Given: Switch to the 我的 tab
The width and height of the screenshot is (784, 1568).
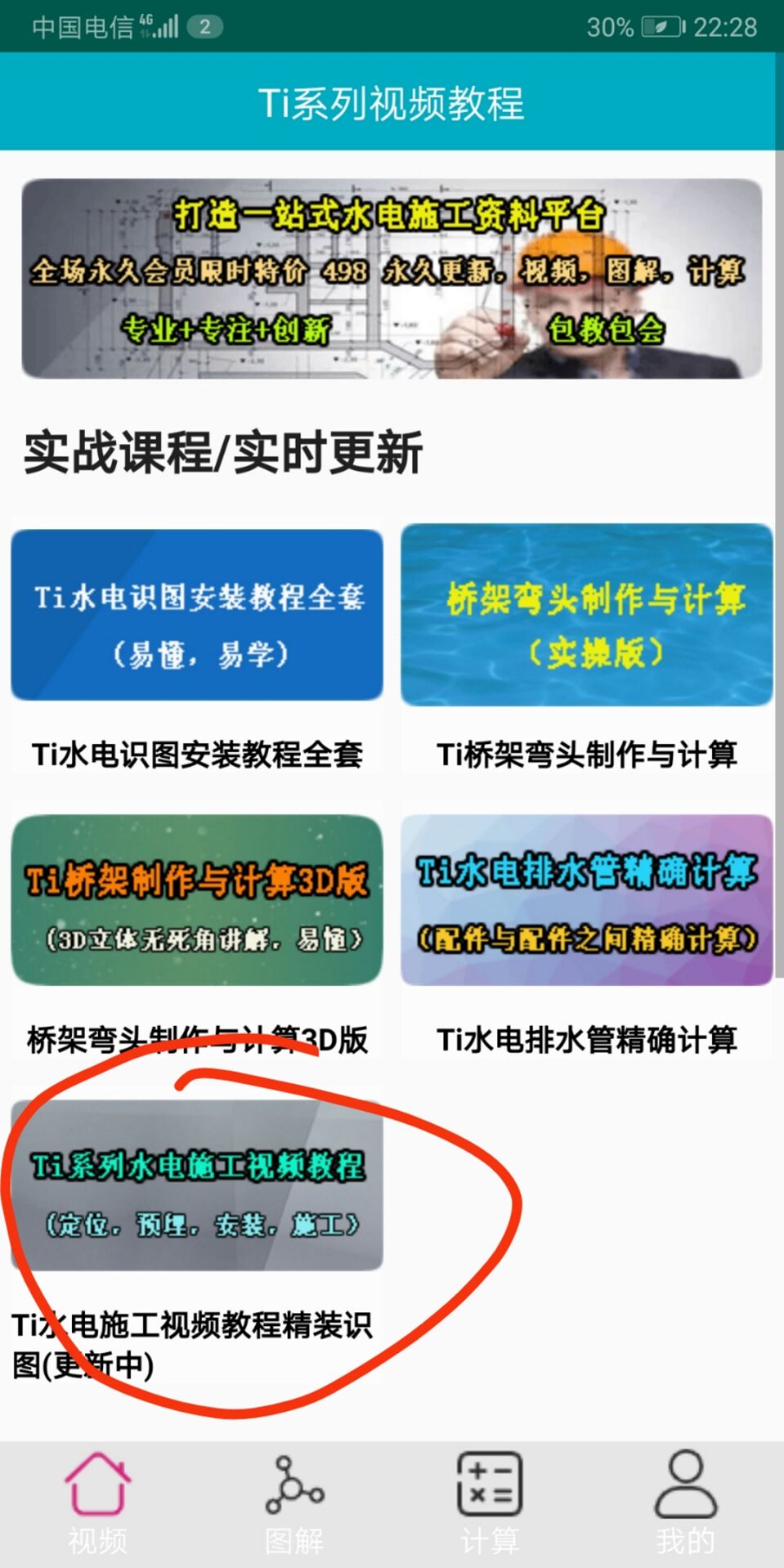Looking at the screenshot, I should [685, 1503].
